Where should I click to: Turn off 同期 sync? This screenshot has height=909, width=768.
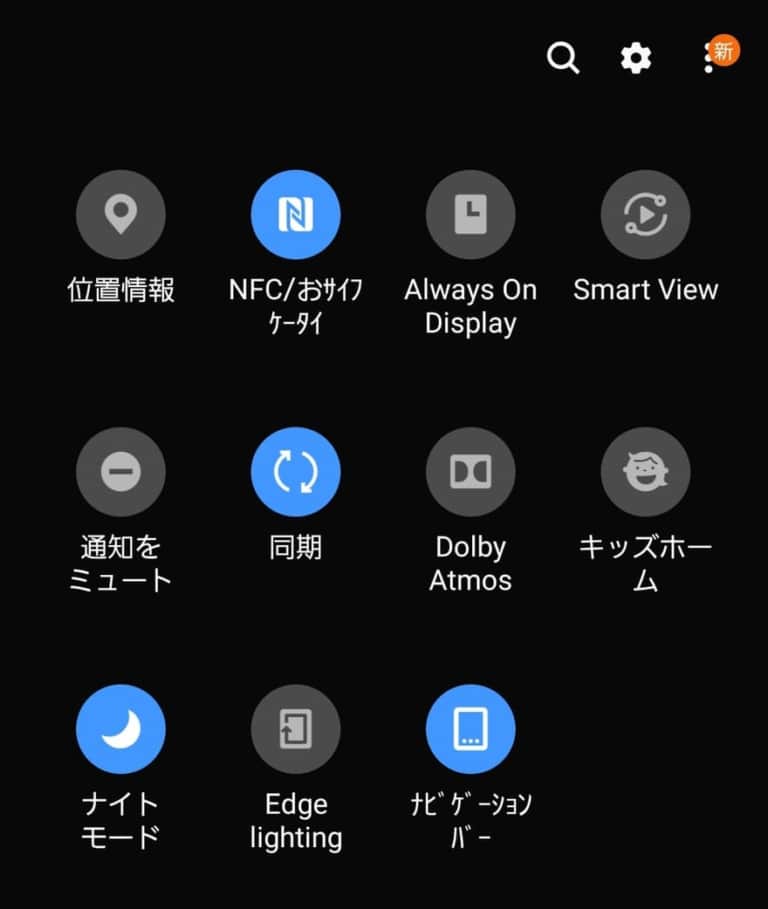(296, 472)
